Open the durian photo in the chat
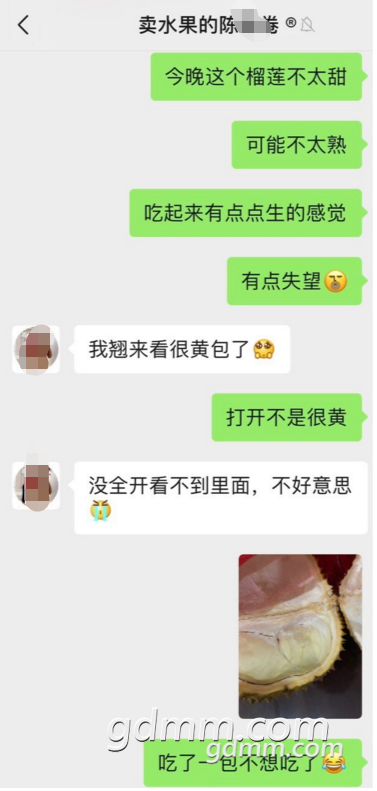 (300, 636)
